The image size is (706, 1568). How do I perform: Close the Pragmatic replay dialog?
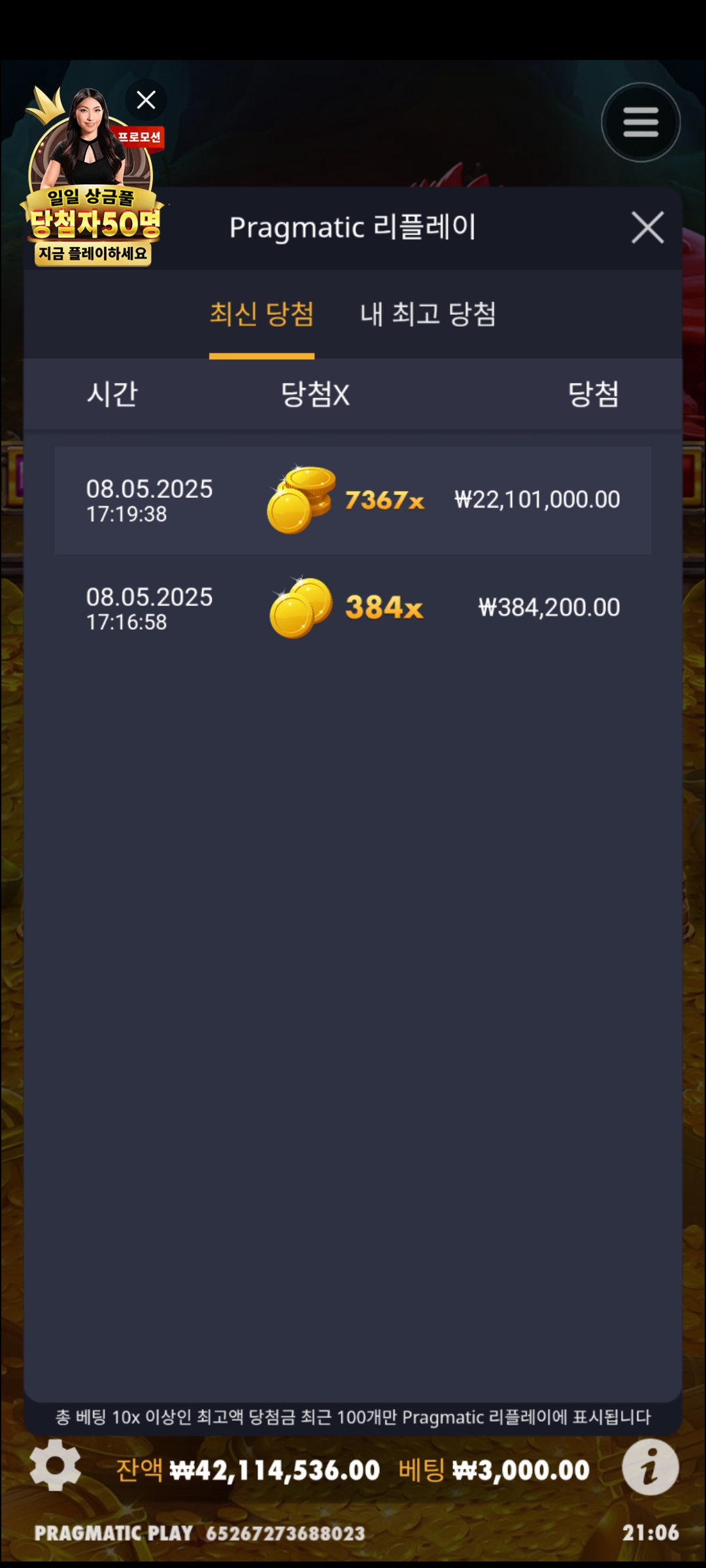[x=647, y=227]
